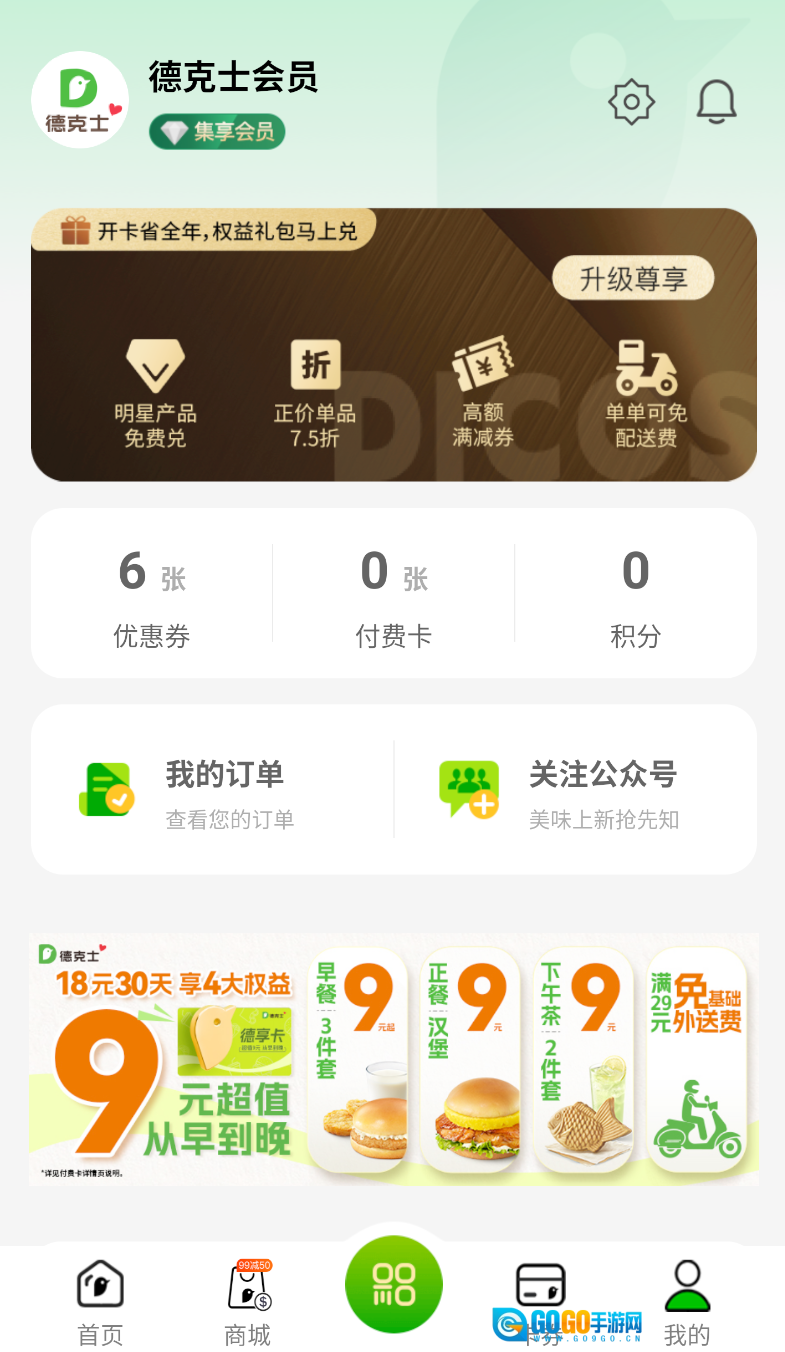Tap the 德克士 profile avatar
The height and width of the screenshot is (1352, 785).
coord(80,100)
